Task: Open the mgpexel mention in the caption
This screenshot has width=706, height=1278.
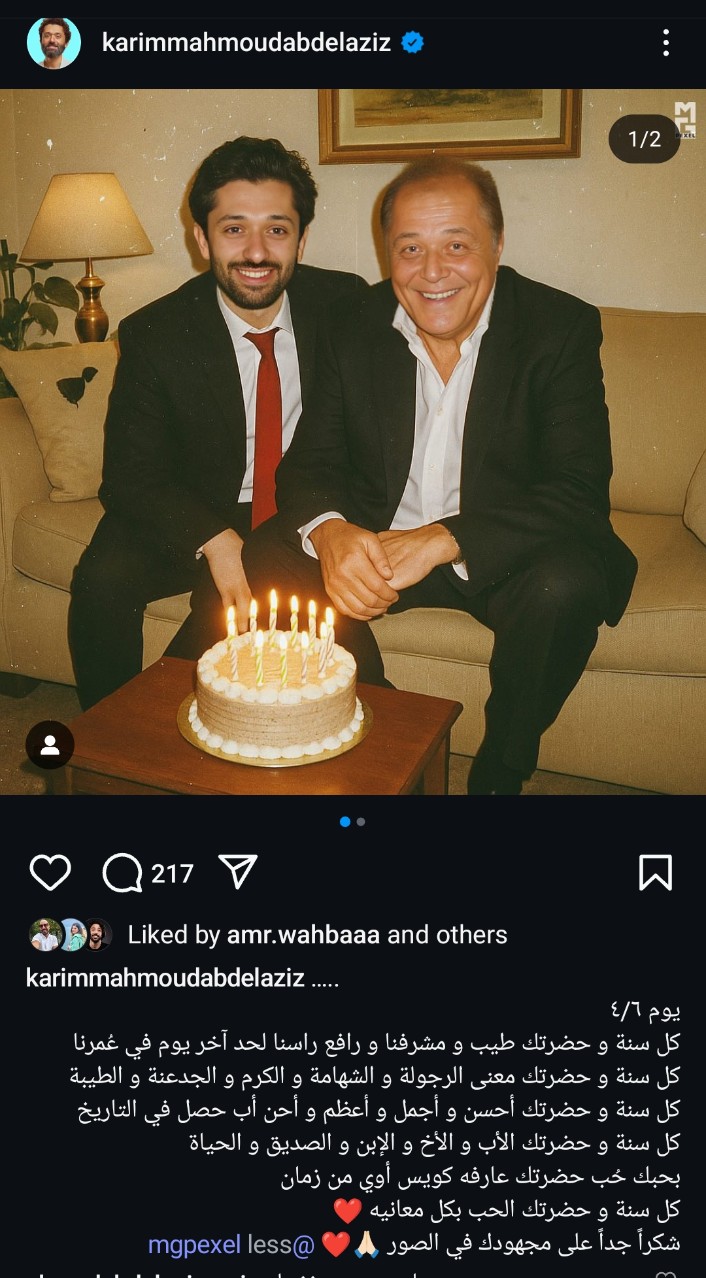Action: click(x=194, y=1246)
